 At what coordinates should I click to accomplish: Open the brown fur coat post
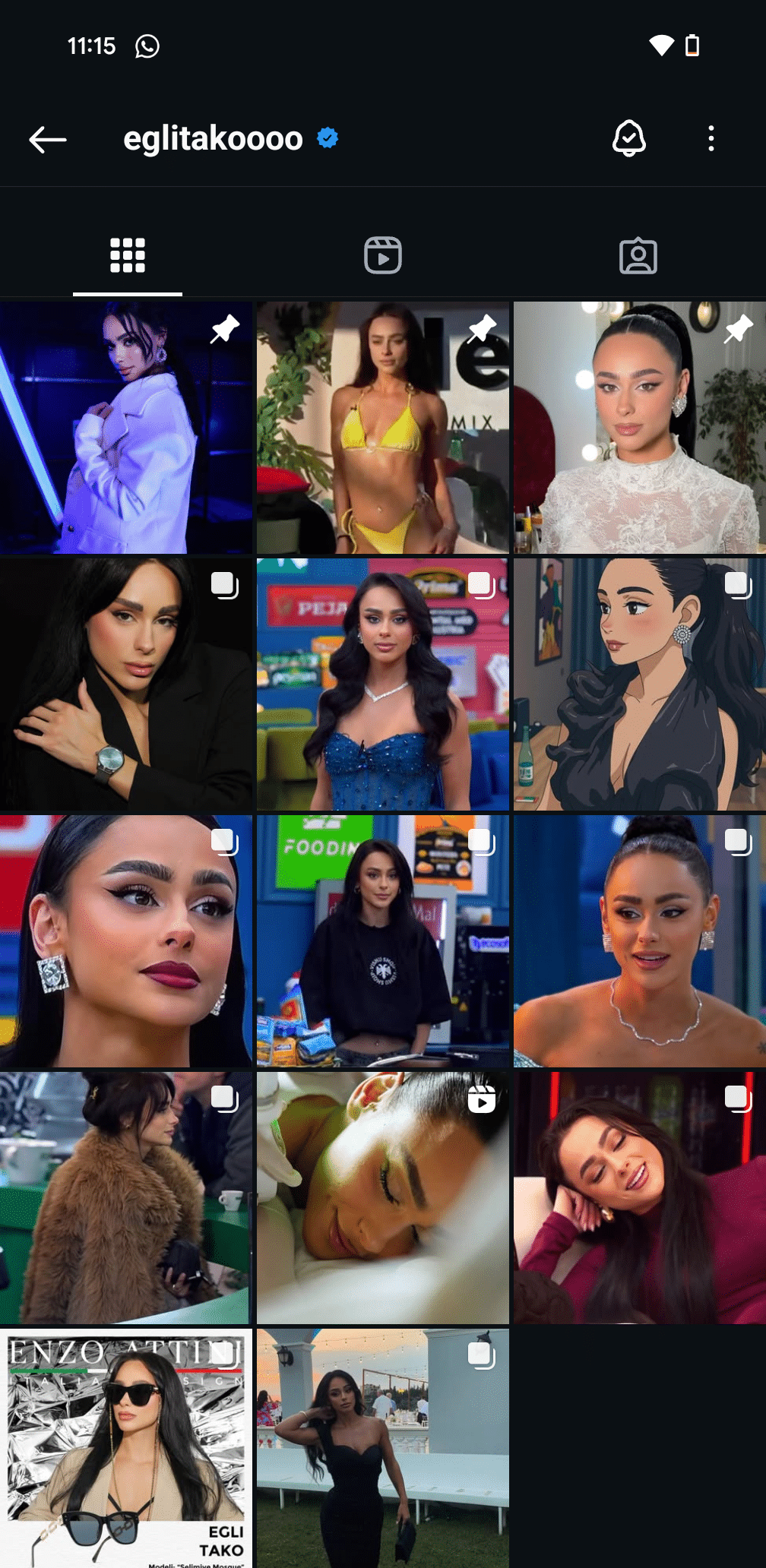tap(125, 1198)
